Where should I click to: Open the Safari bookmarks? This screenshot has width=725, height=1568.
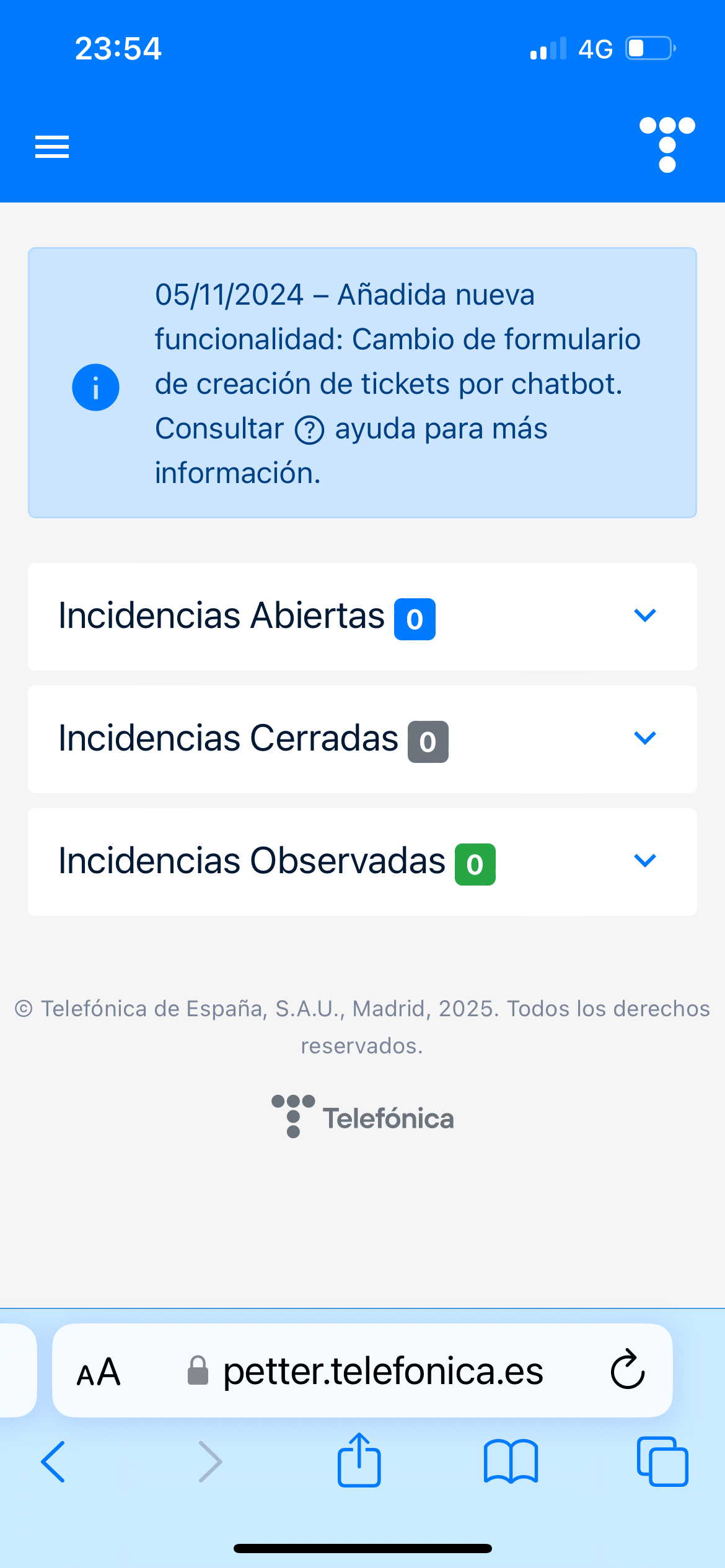click(x=511, y=1461)
